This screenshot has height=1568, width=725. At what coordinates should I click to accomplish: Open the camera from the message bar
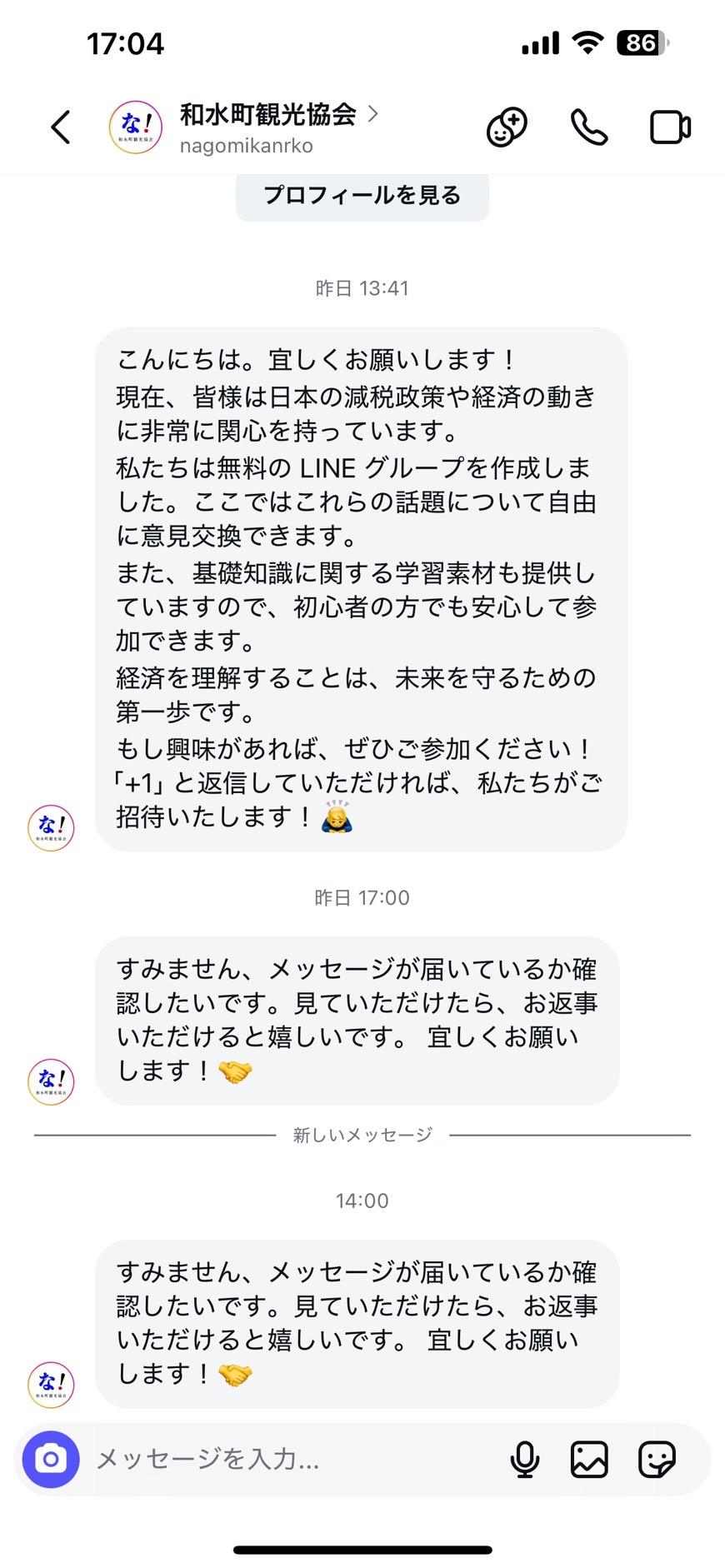click(51, 1459)
